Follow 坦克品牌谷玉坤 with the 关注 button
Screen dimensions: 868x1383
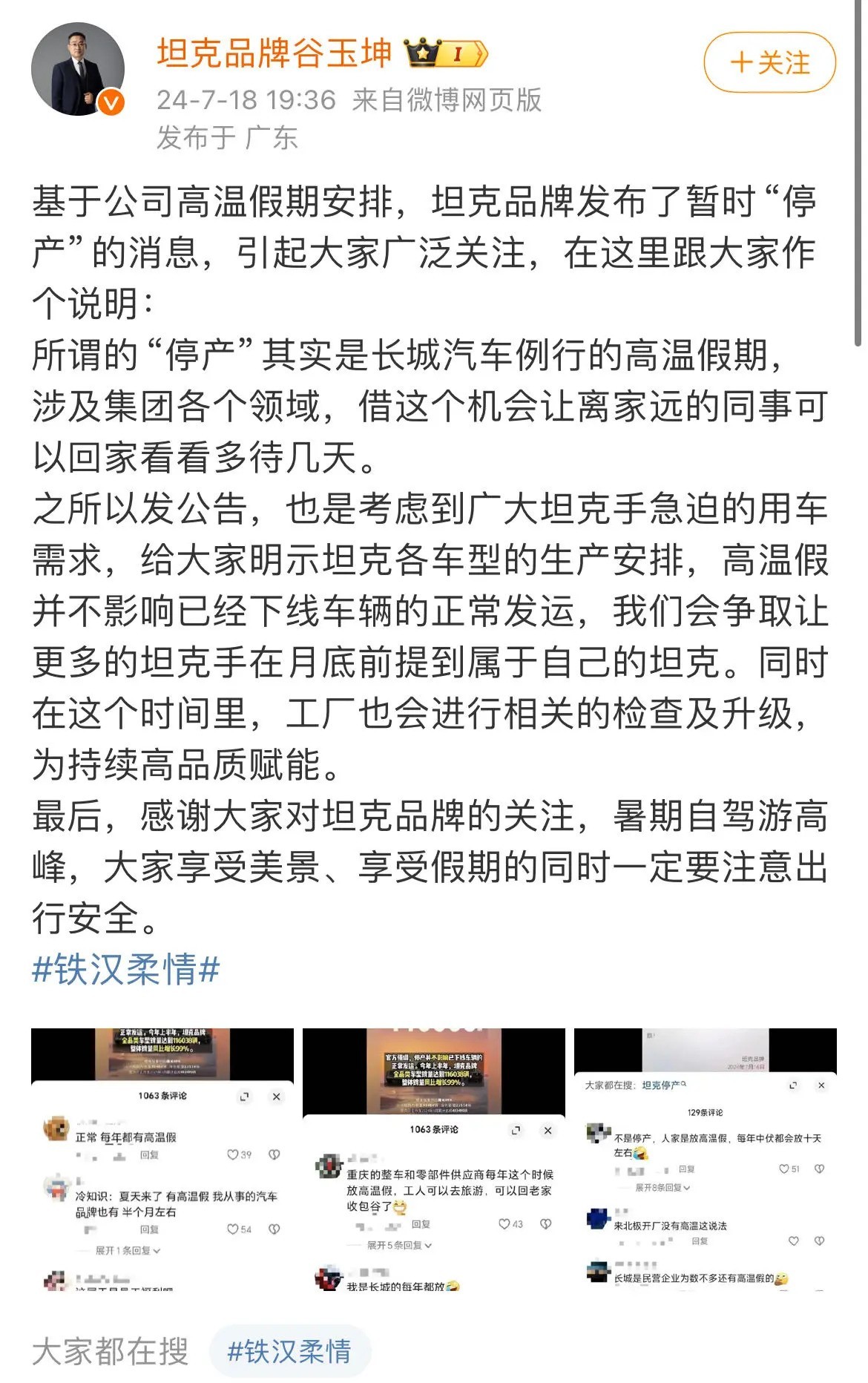click(x=769, y=63)
